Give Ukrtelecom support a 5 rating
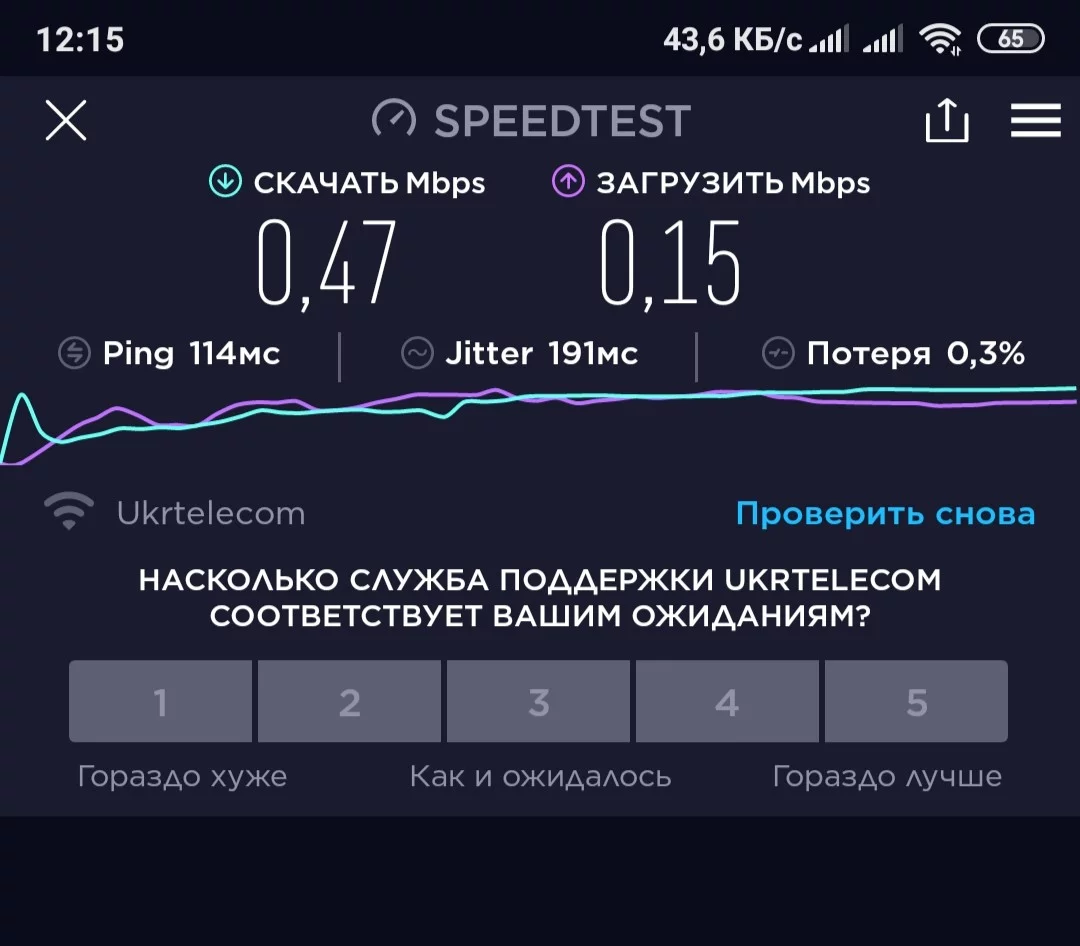The image size is (1080, 946). tap(916, 702)
